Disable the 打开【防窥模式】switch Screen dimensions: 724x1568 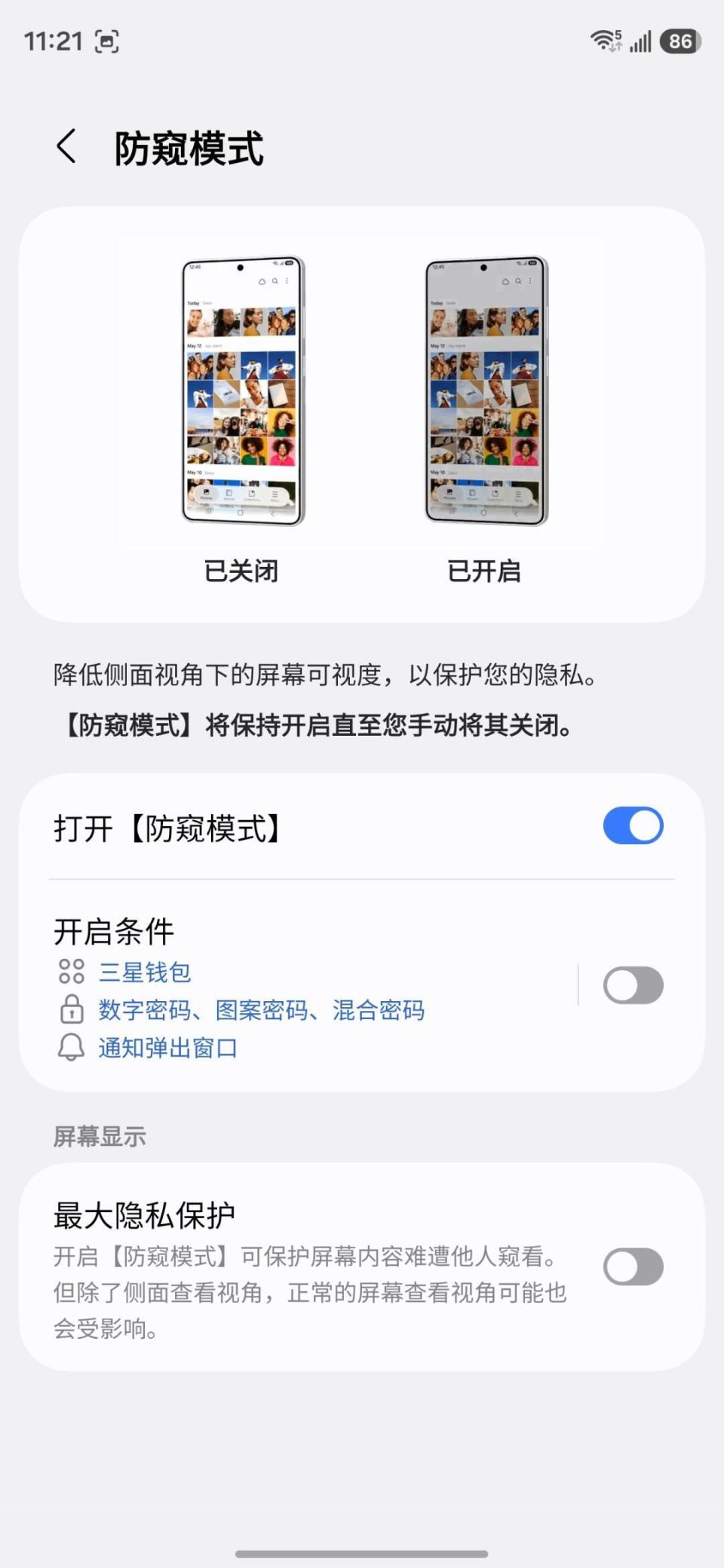click(632, 825)
